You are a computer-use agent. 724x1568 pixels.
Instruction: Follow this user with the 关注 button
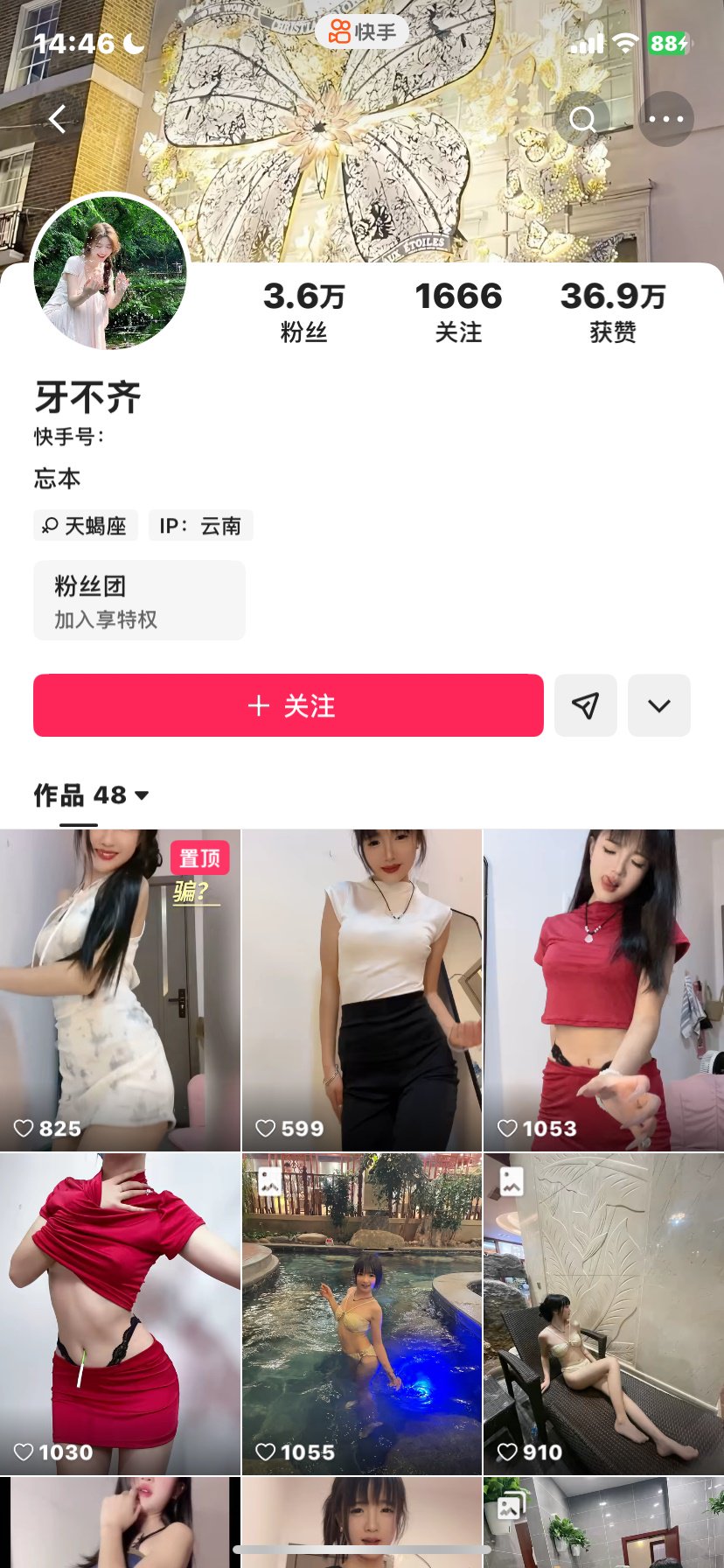(x=289, y=705)
